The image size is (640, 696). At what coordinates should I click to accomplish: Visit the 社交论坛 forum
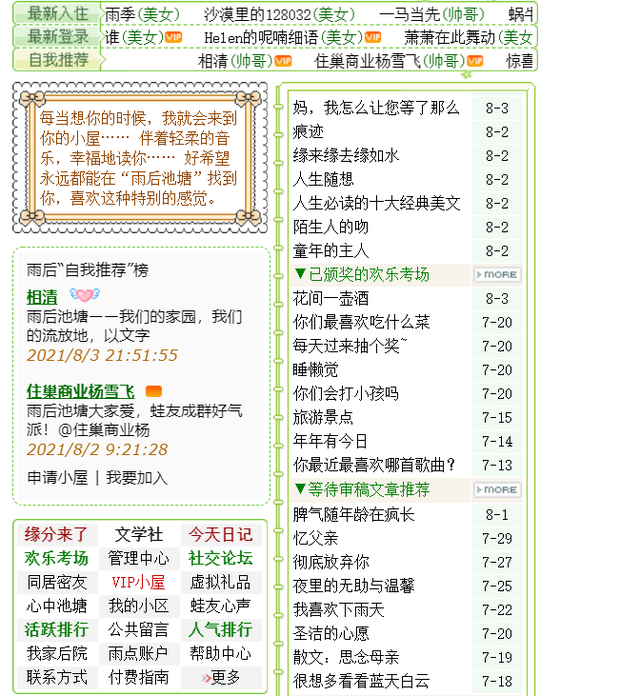click(x=221, y=558)
